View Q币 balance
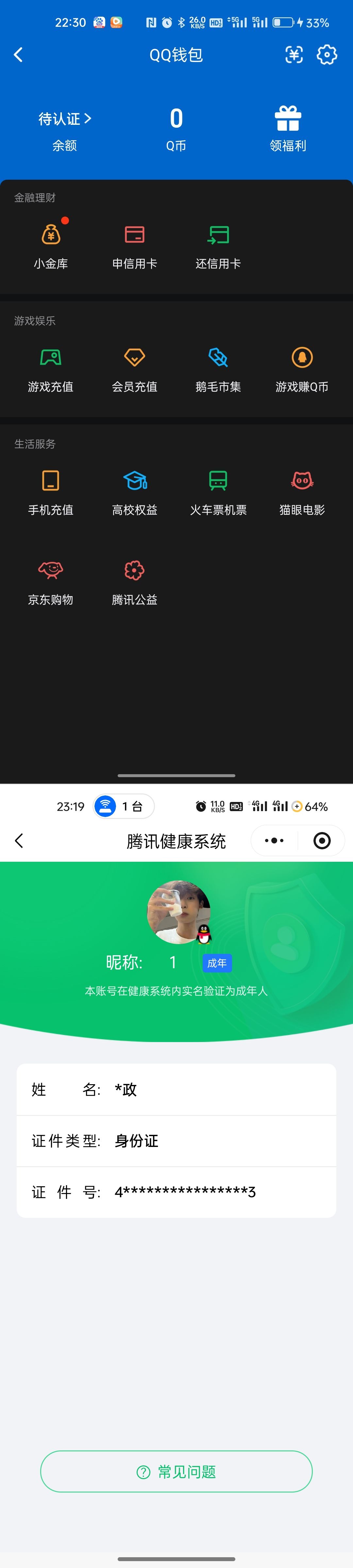The image size is (353, 1568). [176, 129]
